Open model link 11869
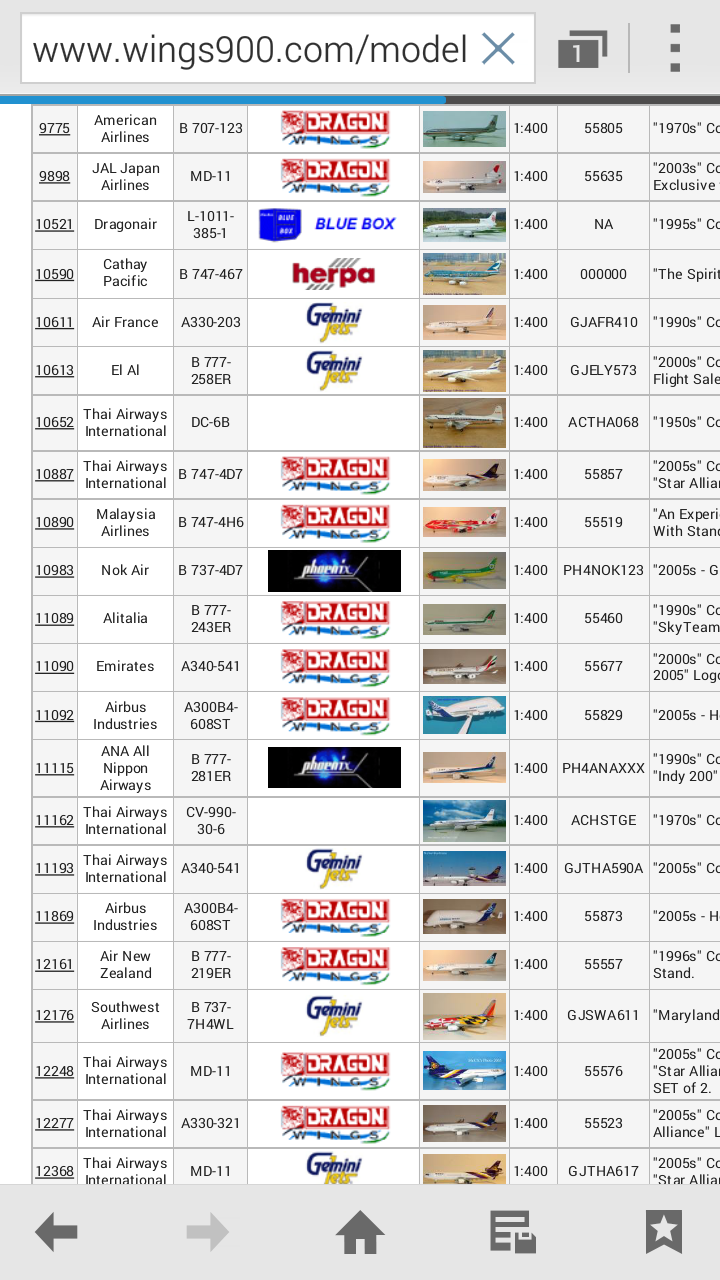 [x=54, y=916]
